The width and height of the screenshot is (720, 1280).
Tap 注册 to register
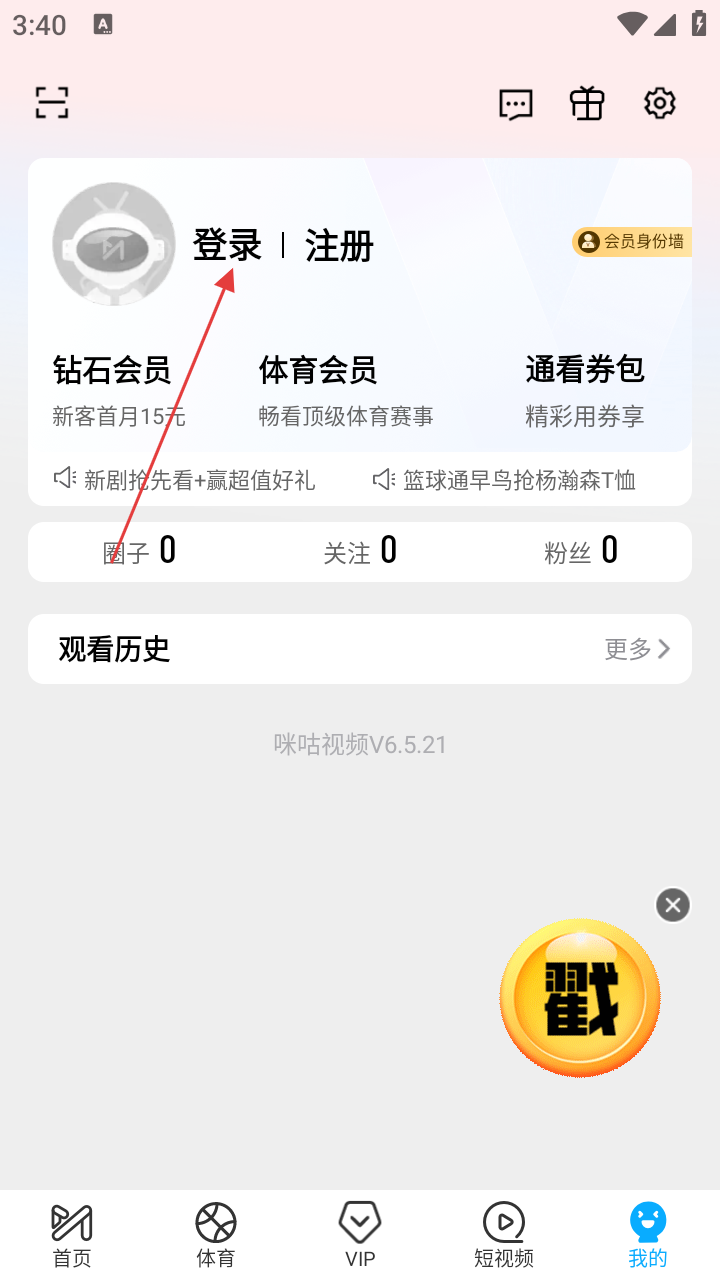pos(339,245)
